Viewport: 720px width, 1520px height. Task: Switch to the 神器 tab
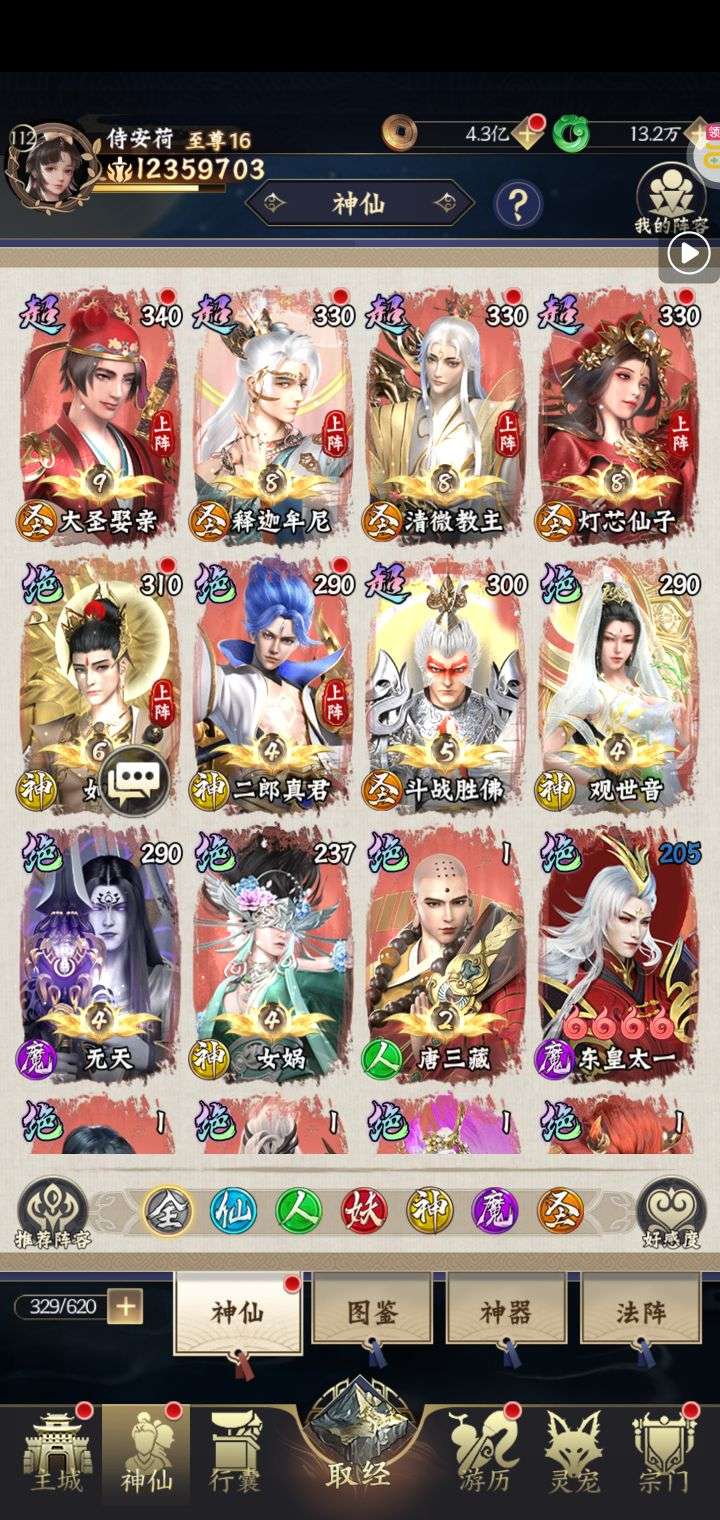tap(506, 1310)
